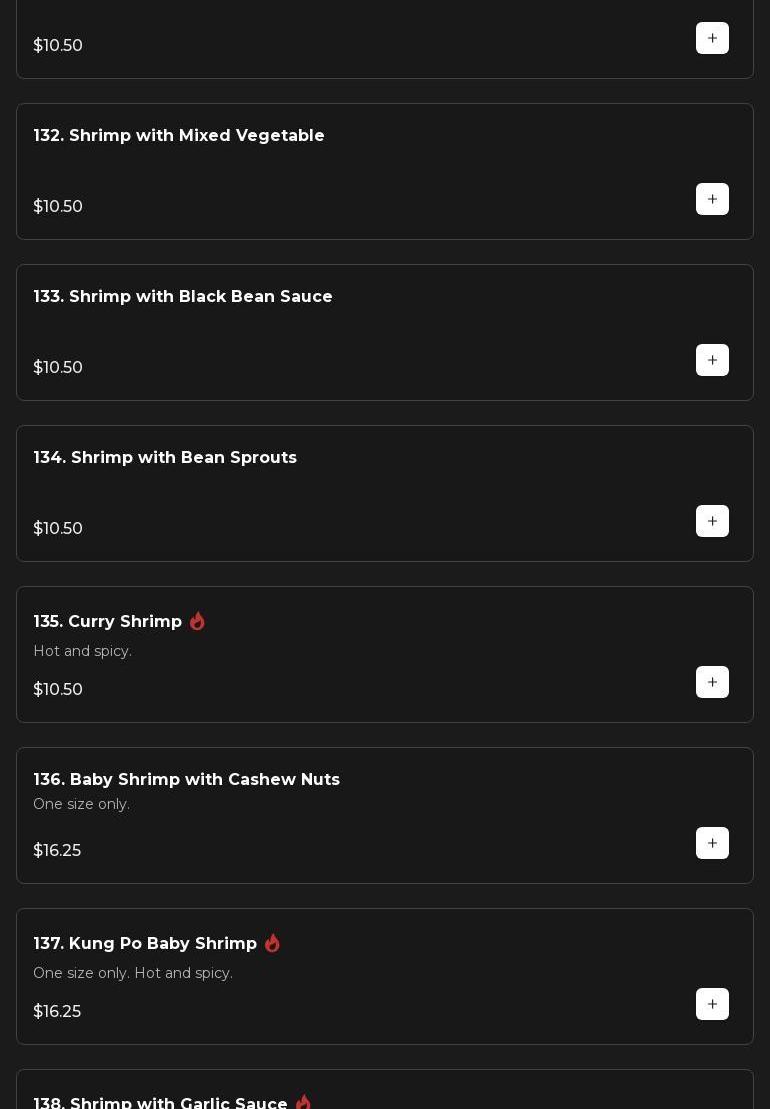Add Shrimp with Bean Sprouts to order

(712, 521)
